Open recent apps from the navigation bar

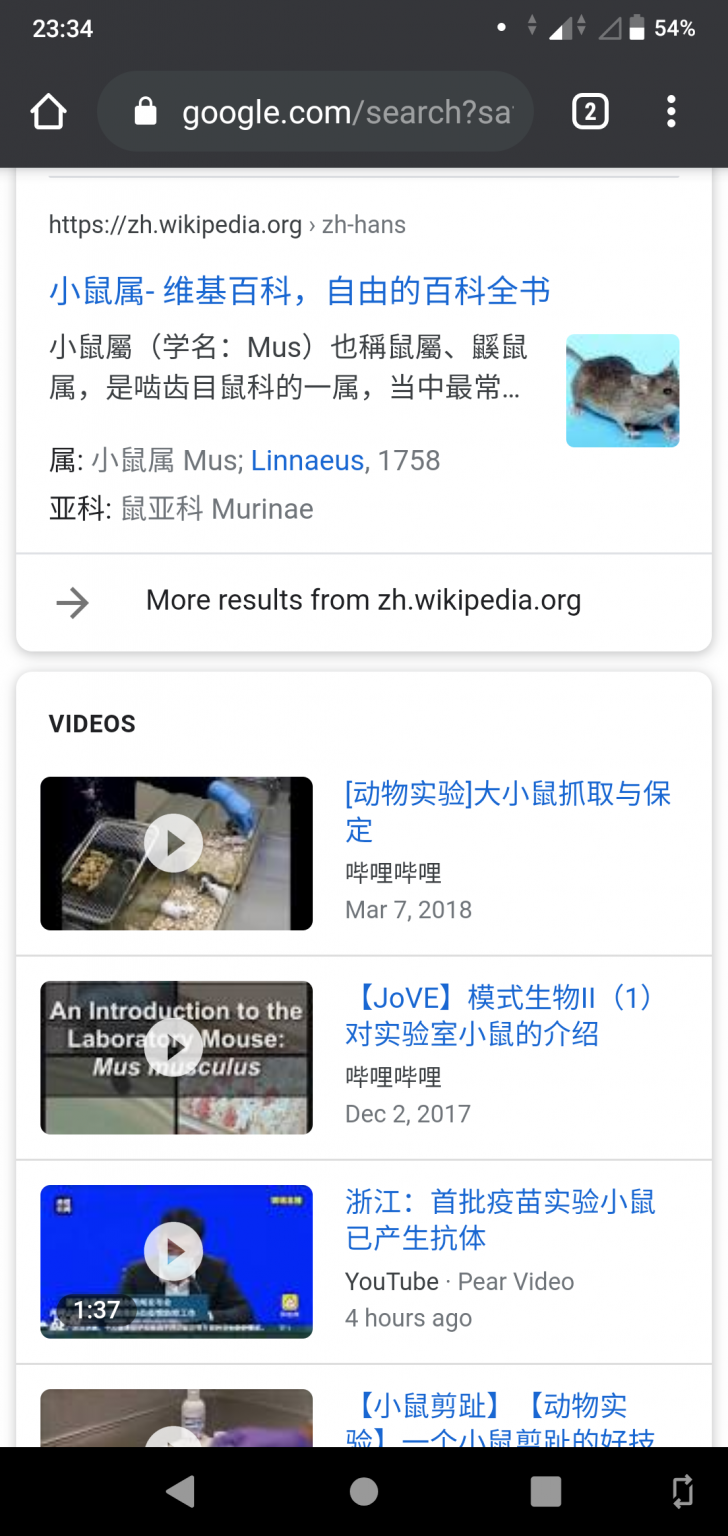(545, 1491)
